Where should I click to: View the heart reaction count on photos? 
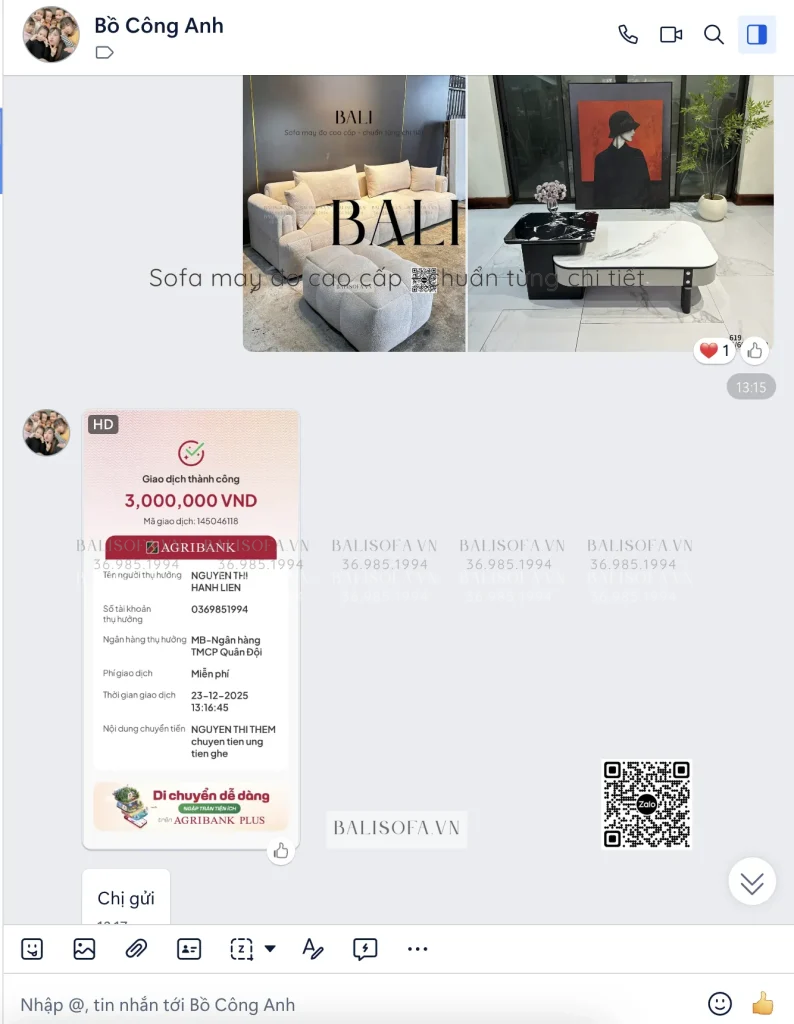pos(714,351)
